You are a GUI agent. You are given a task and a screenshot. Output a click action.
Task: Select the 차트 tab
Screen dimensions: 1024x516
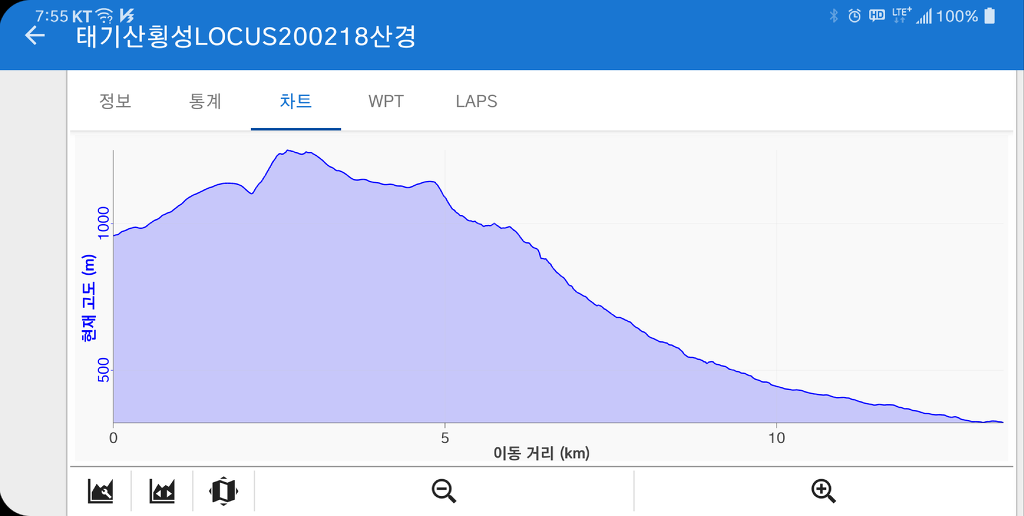pyautogui.click(x=295, y=101)
